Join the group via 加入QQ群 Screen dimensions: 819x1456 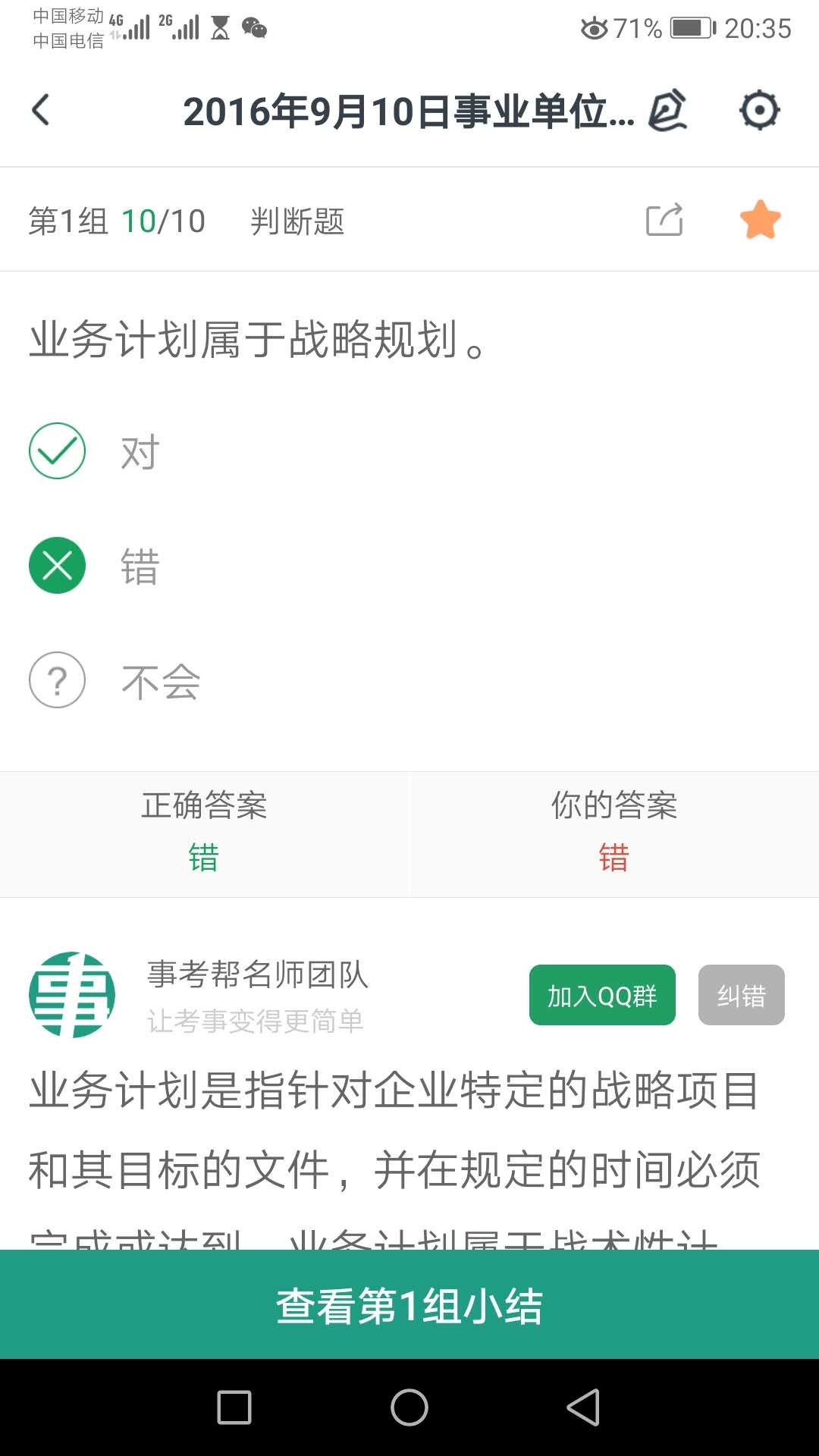602,995
